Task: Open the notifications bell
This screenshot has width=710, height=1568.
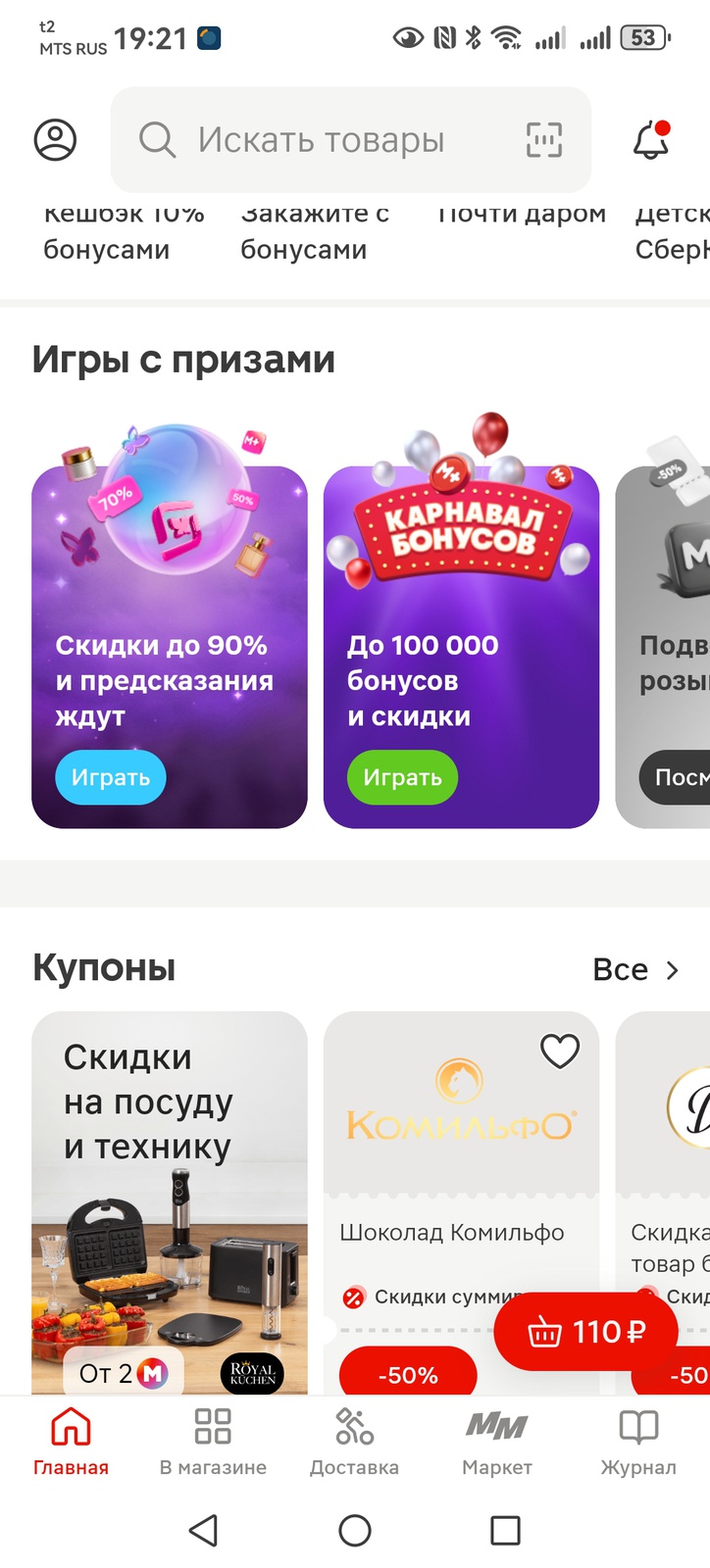Action: (650, 140)
